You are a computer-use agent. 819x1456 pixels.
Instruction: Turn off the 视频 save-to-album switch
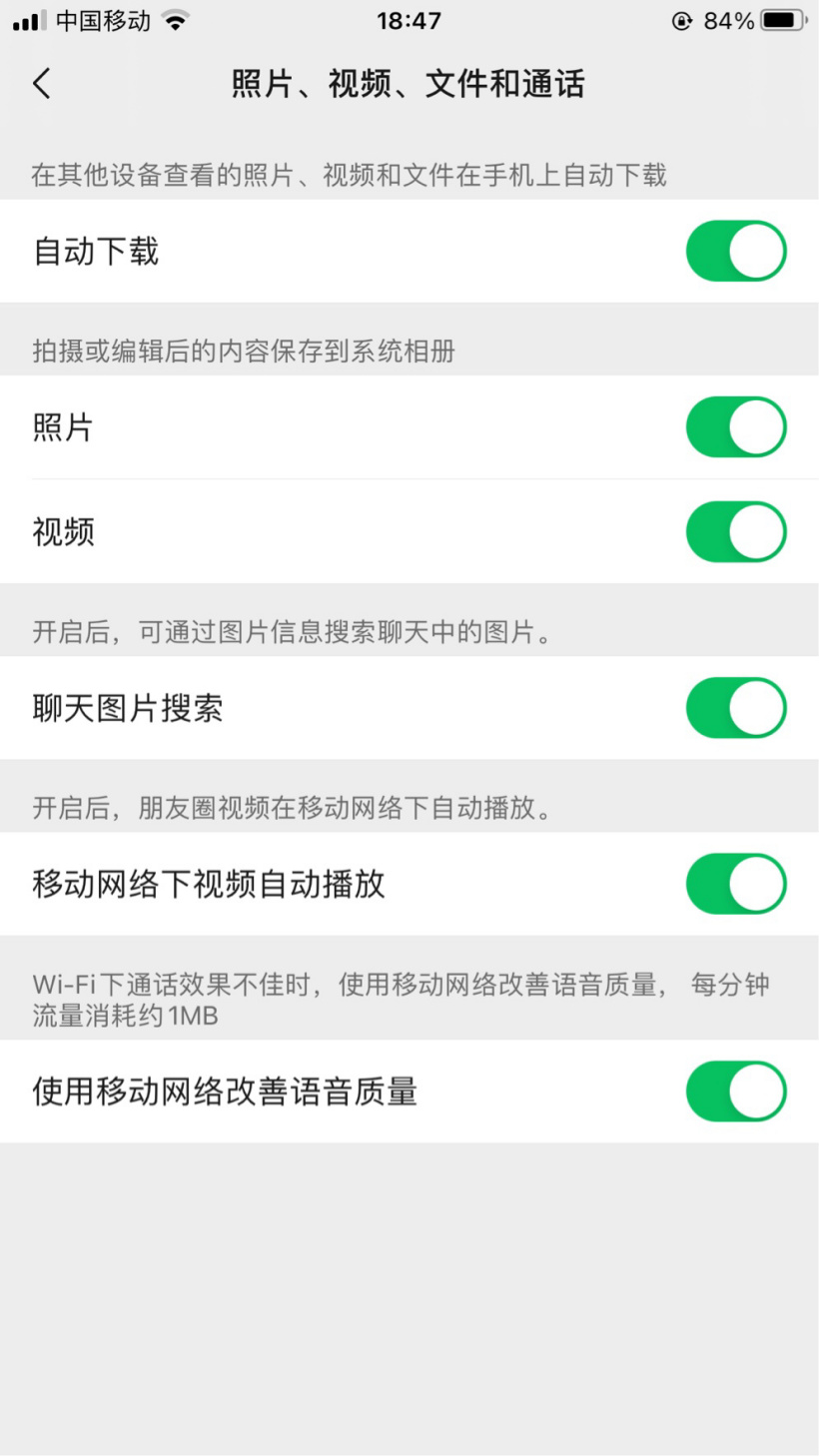[736, 531]
